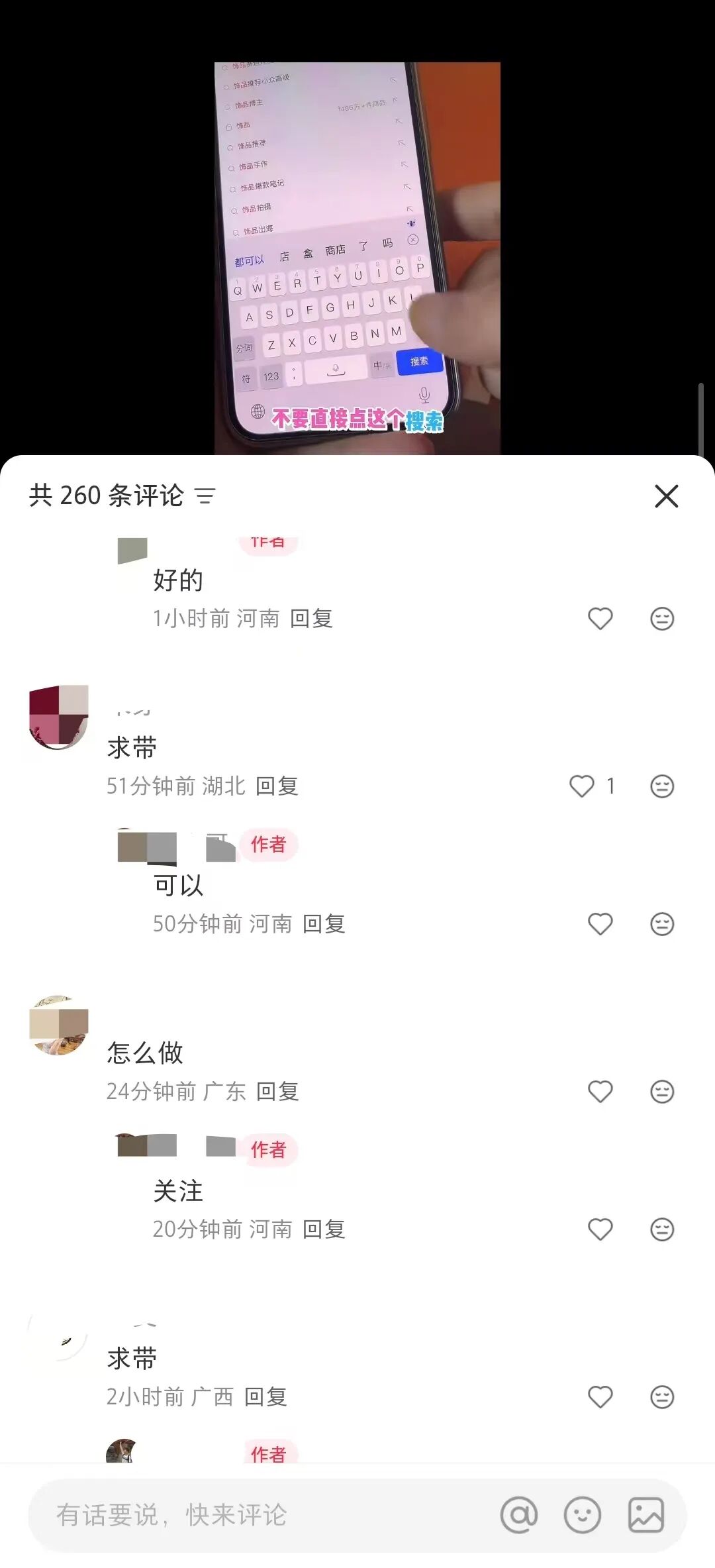This screenshot has height=1568, width=715.
Task: Reply to the 怎么做 comment
Action: tap(277, 1092)
